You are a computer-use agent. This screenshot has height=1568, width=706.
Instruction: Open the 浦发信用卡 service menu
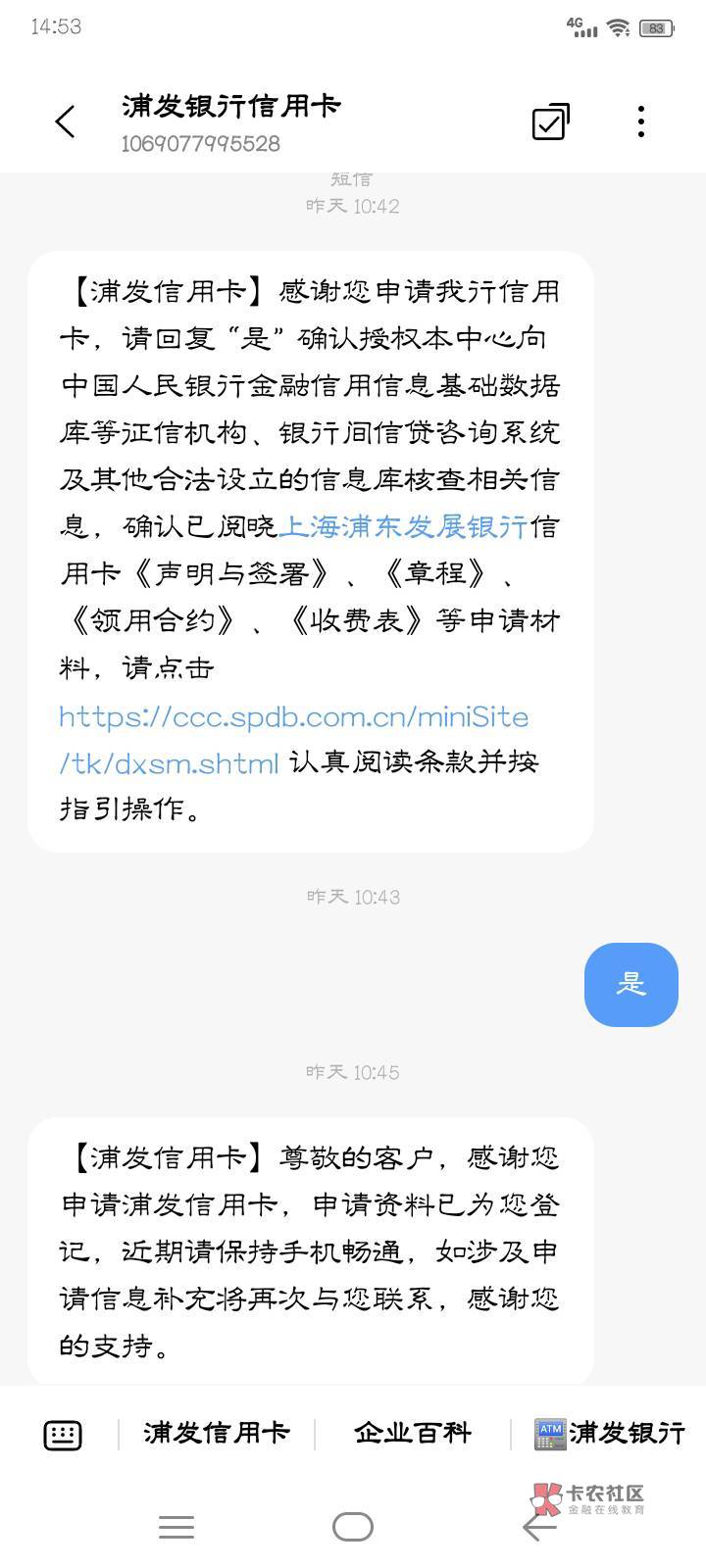[x=217, y=1434]
